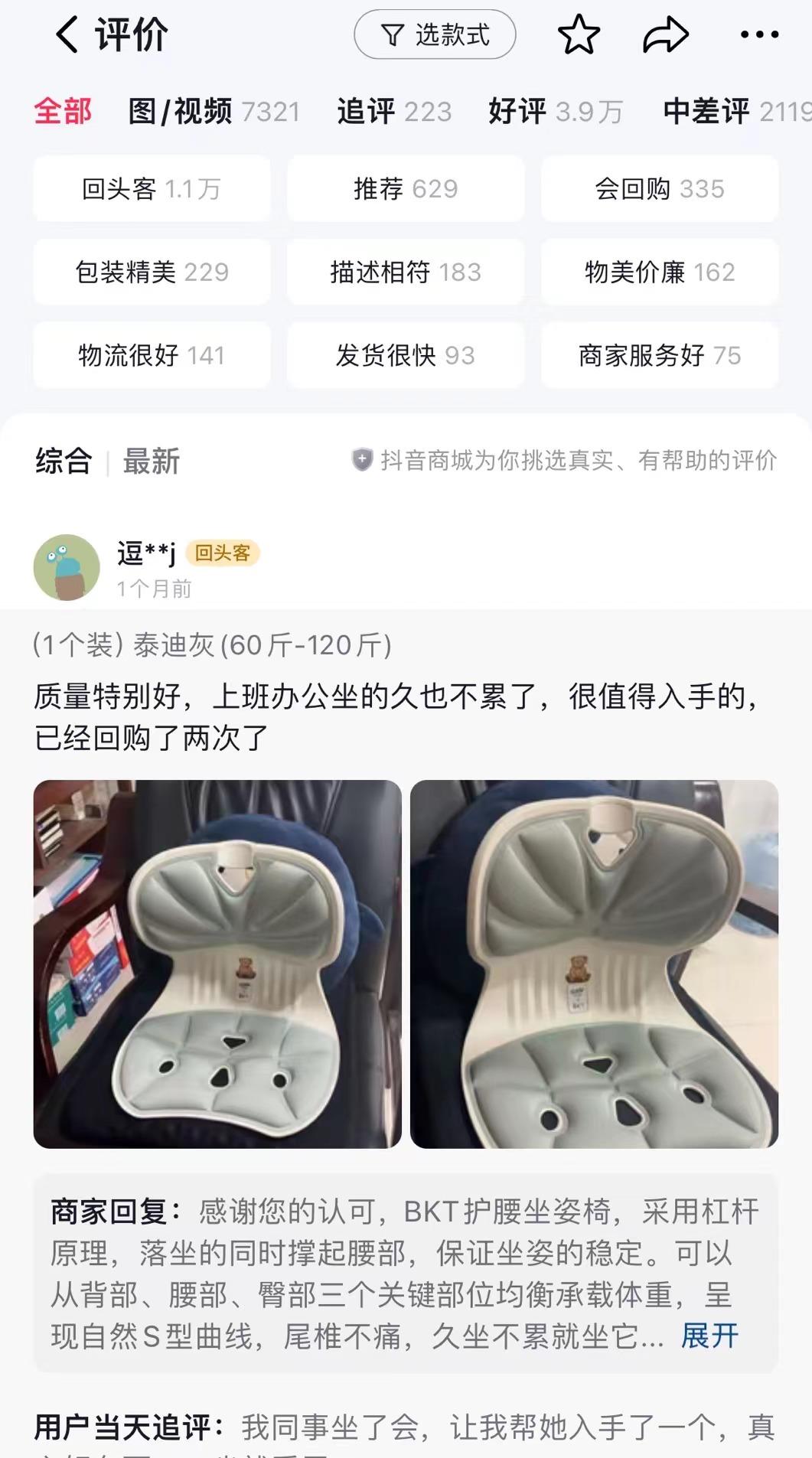Switch to the 好评 tab
The width and height of the screenshot is (812, 1458).
pyautogui.click(x=556, y=112)
